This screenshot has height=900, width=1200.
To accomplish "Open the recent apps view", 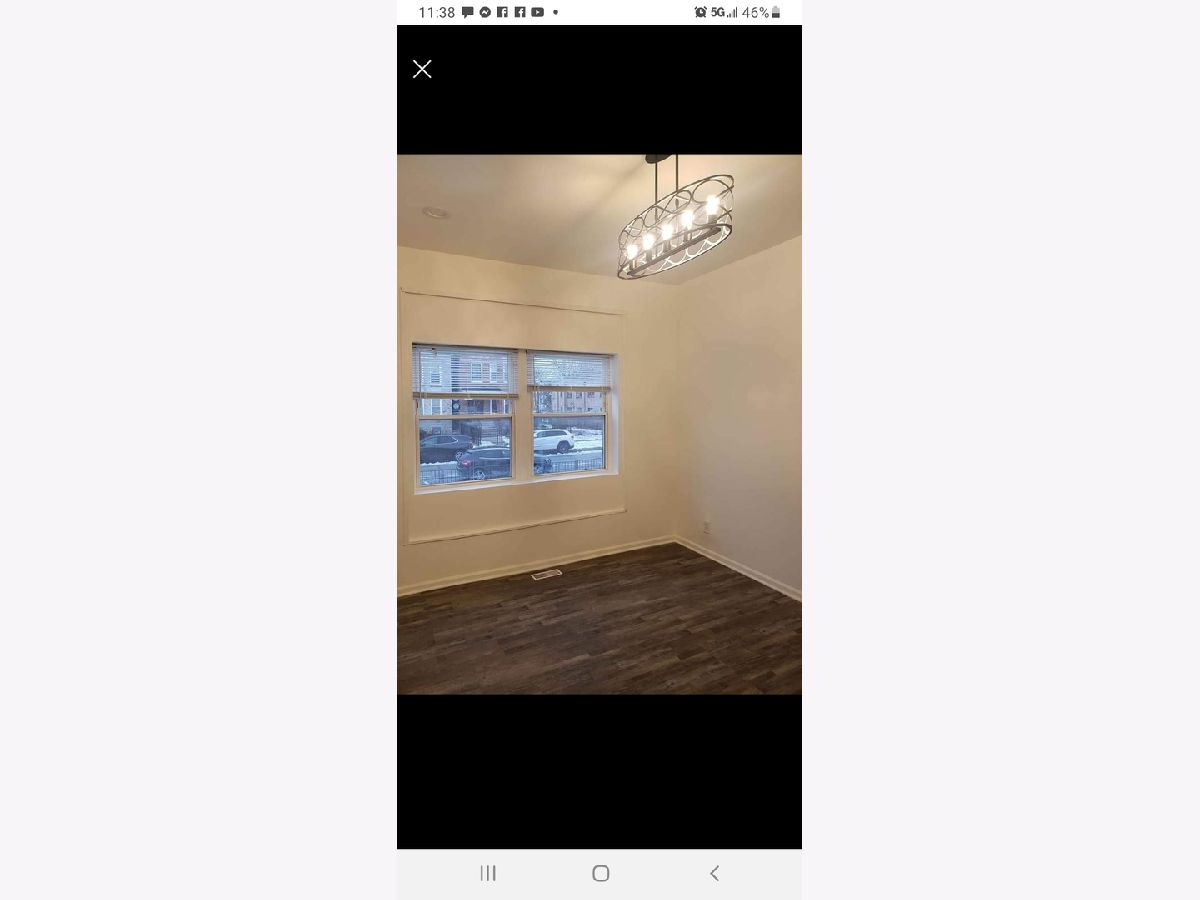I will tap(488, 873).
